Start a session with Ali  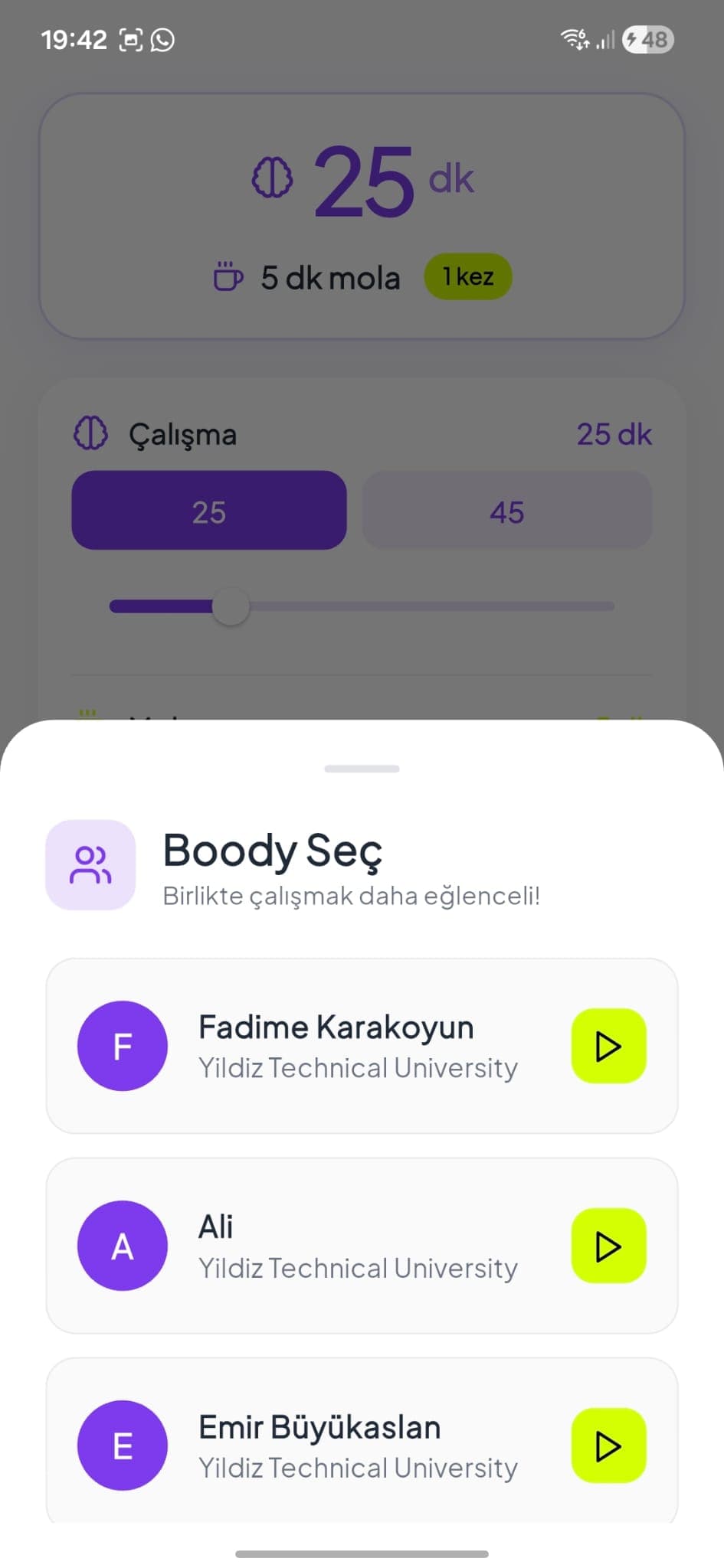coord(608,1246)
